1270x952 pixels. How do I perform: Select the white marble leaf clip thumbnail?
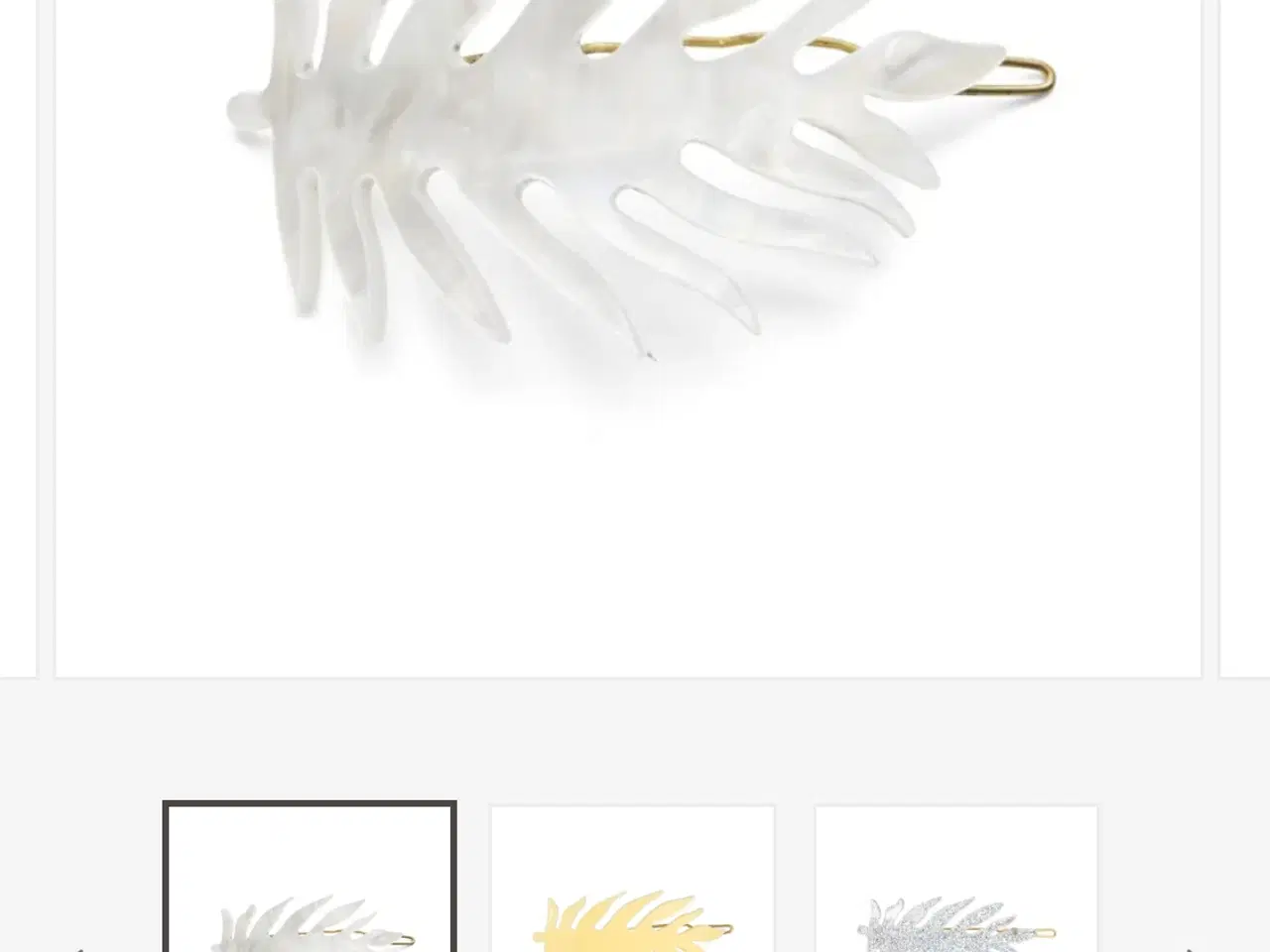tap(310, 880)
